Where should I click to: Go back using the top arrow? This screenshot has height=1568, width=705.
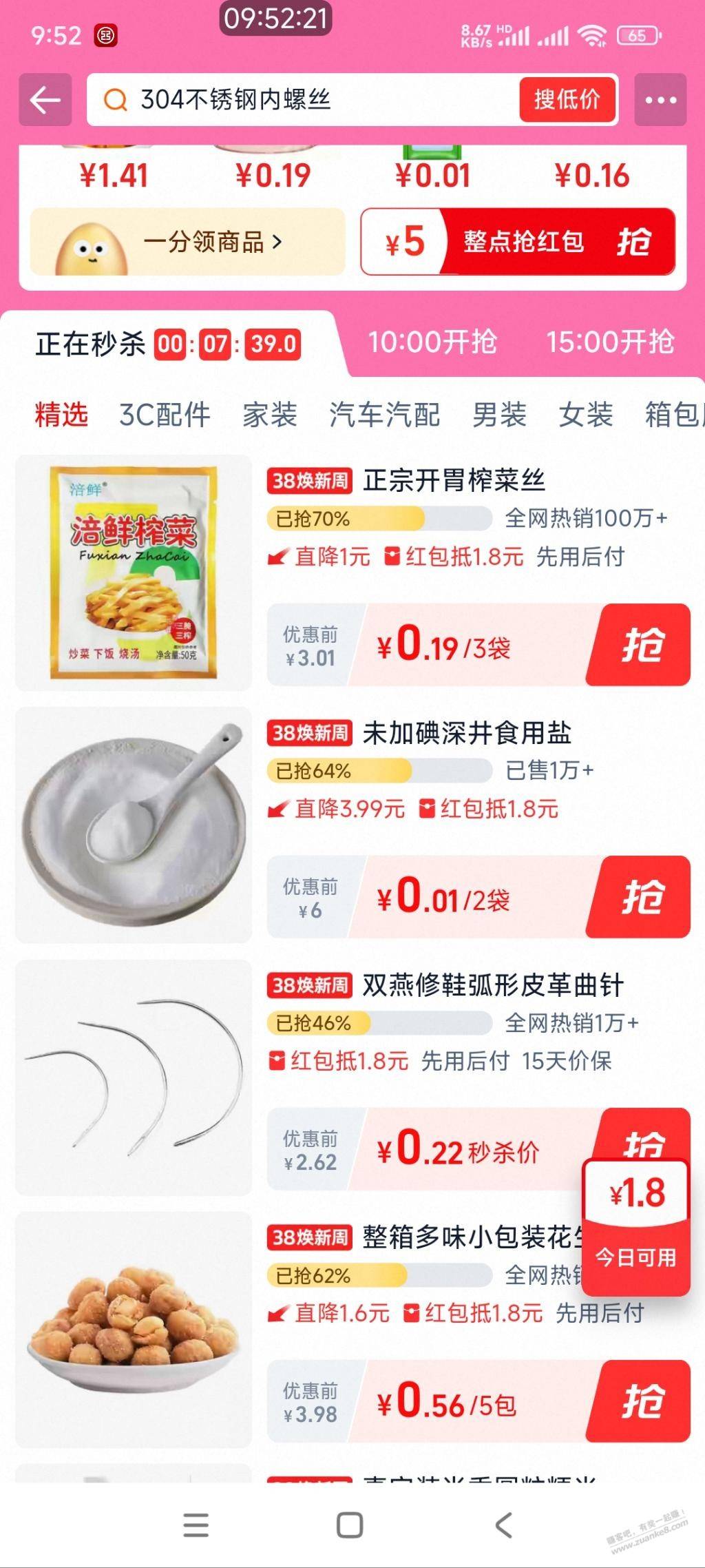tap(45, 100)
